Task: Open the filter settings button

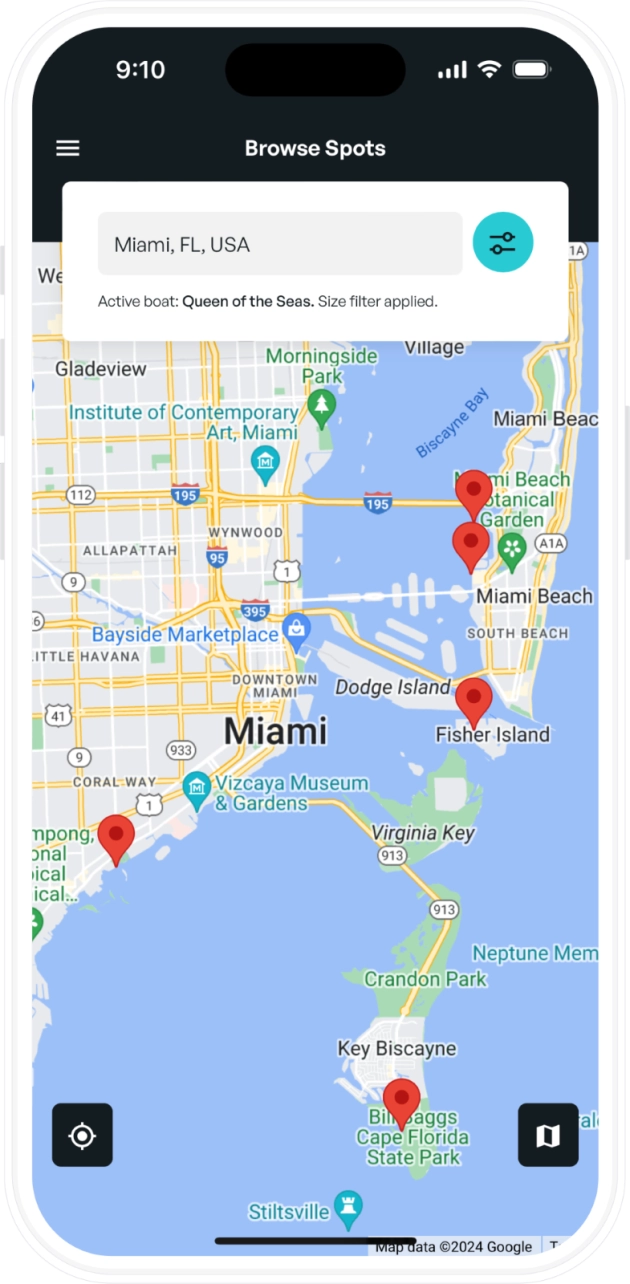Action: (x=502, y=243)
